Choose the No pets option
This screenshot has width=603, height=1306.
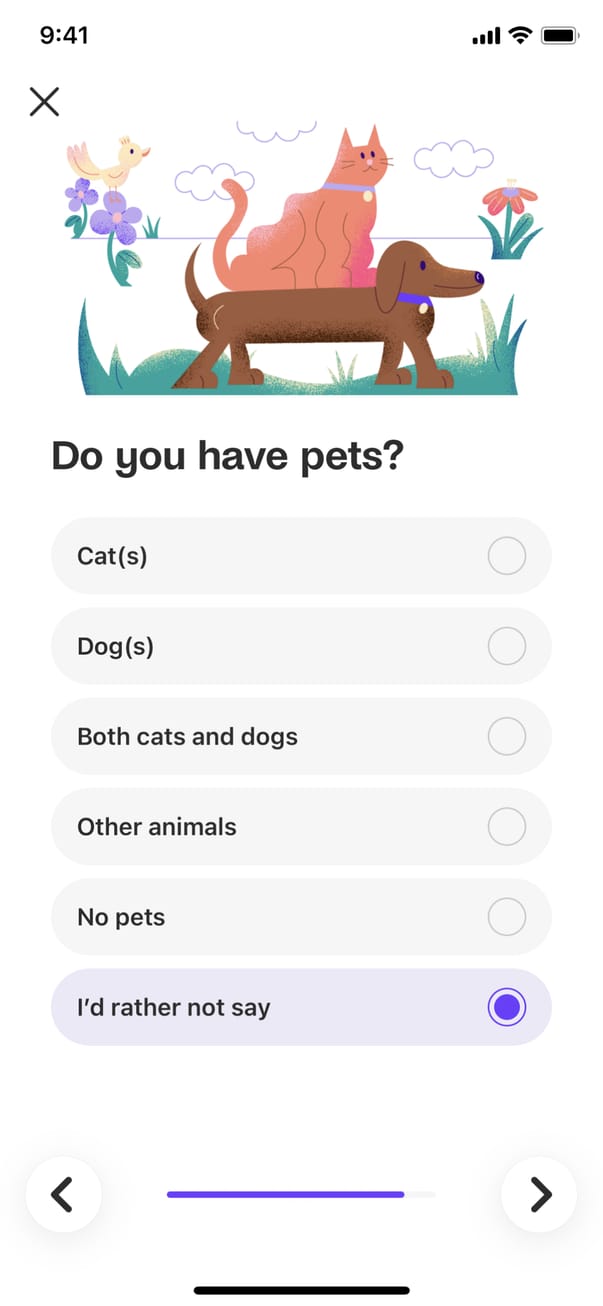point(300,917)
